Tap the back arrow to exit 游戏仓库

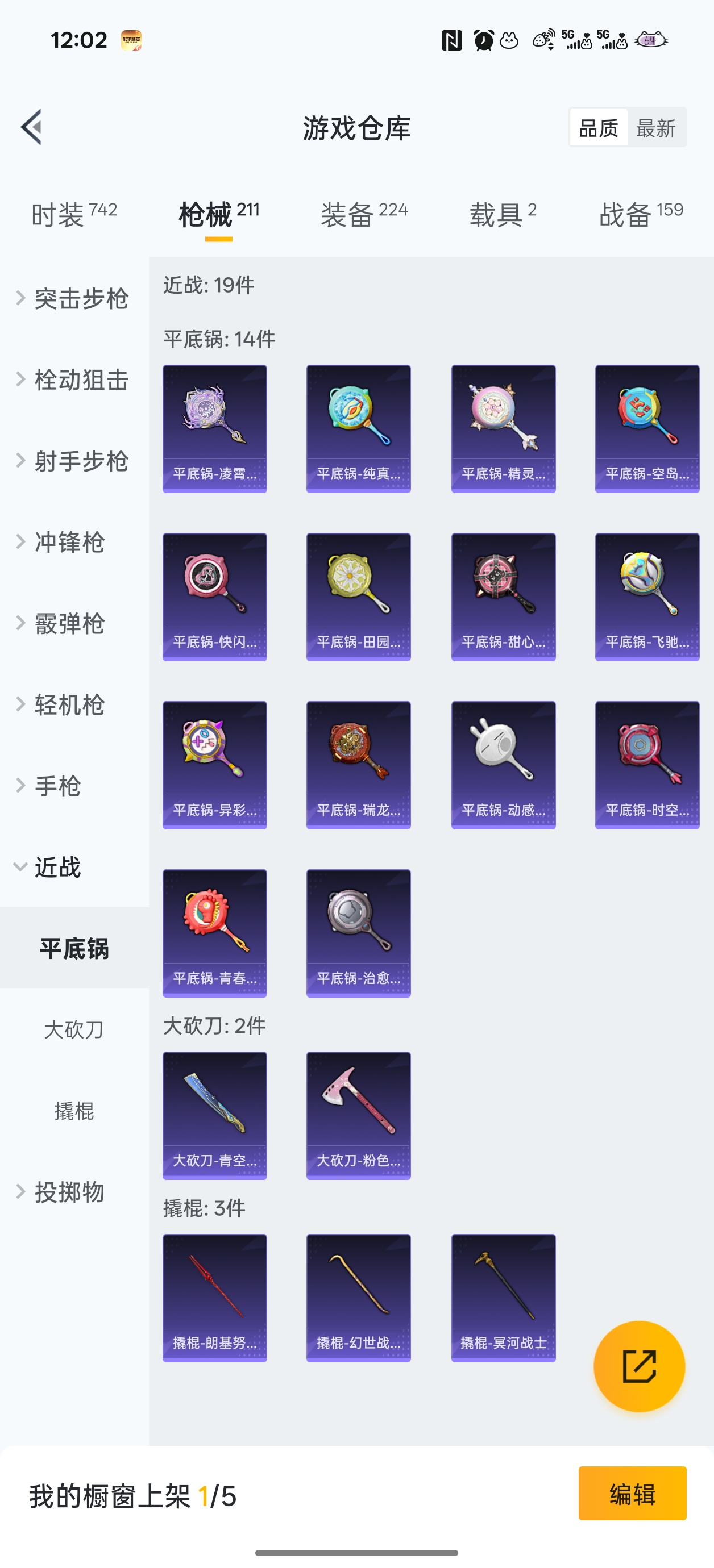[x=32, y=128]
